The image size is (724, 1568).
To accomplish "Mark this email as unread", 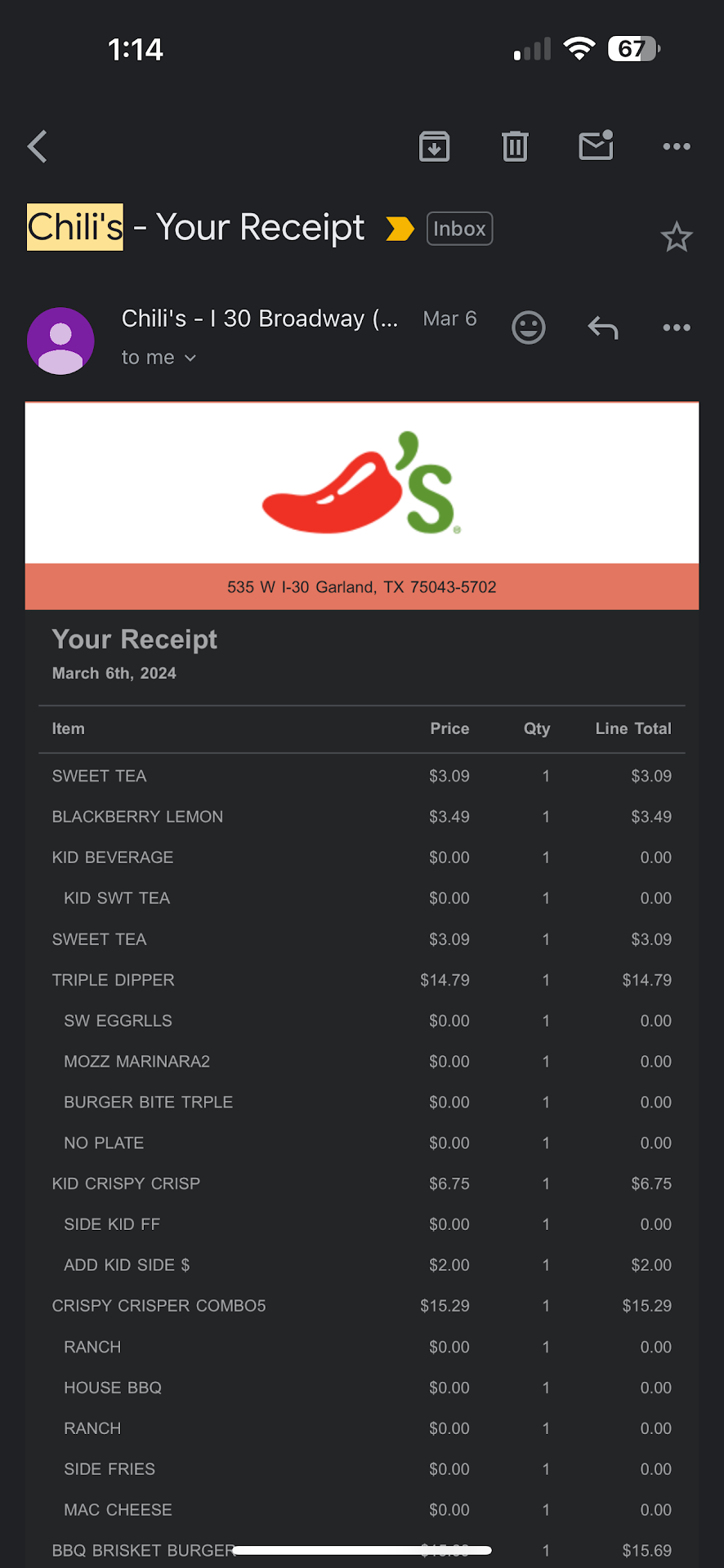I will pyautogui.click(x=596, y=146).
